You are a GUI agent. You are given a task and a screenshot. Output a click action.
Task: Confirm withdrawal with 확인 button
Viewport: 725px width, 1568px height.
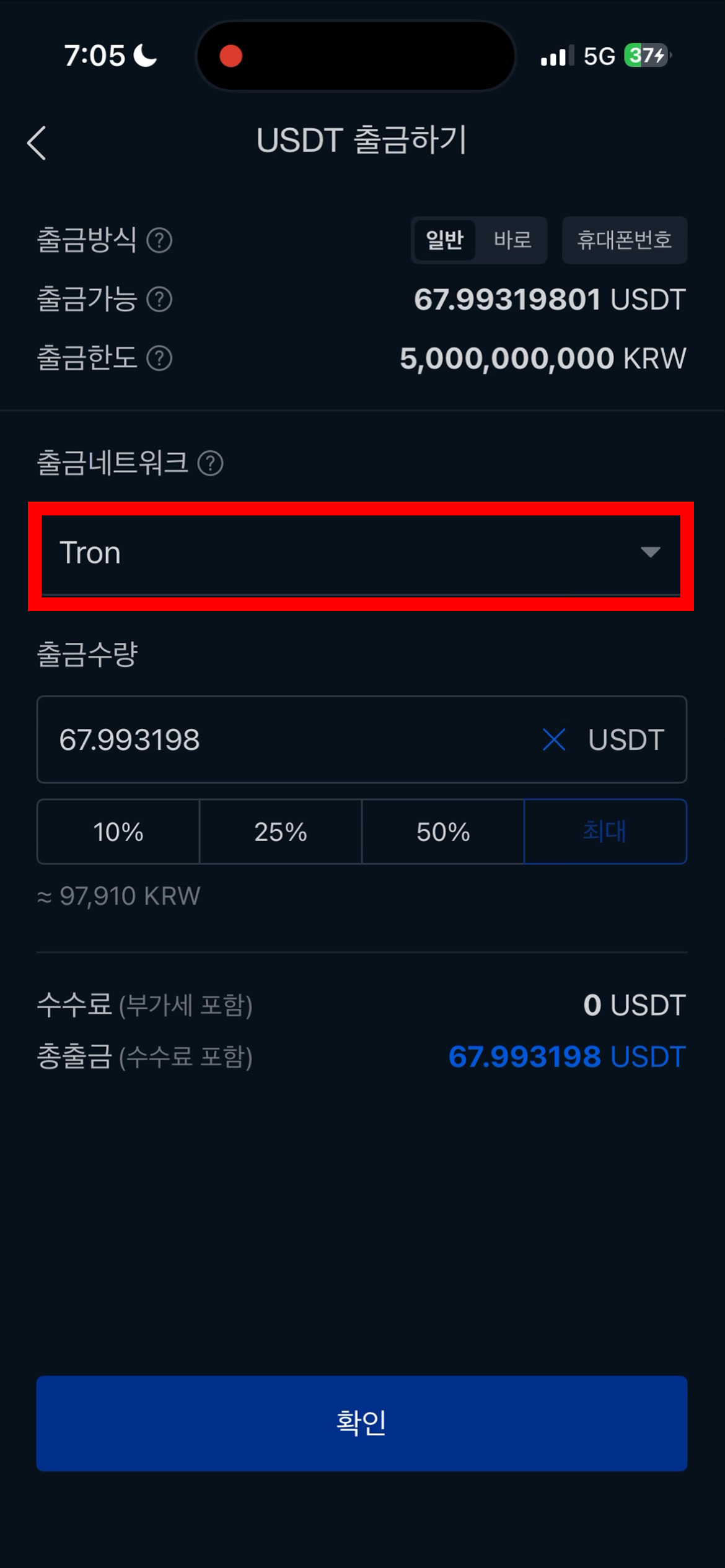[362, 1424]
